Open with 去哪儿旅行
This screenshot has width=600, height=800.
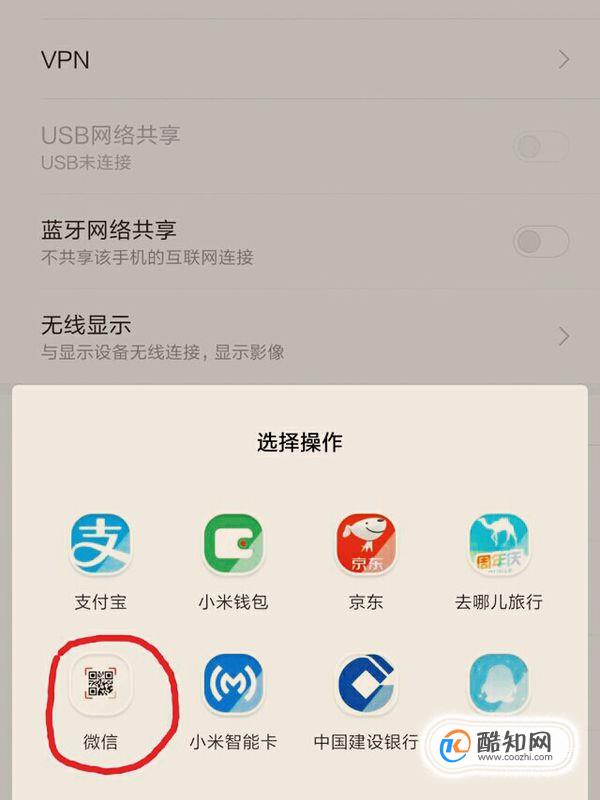(x=498, y=546)
